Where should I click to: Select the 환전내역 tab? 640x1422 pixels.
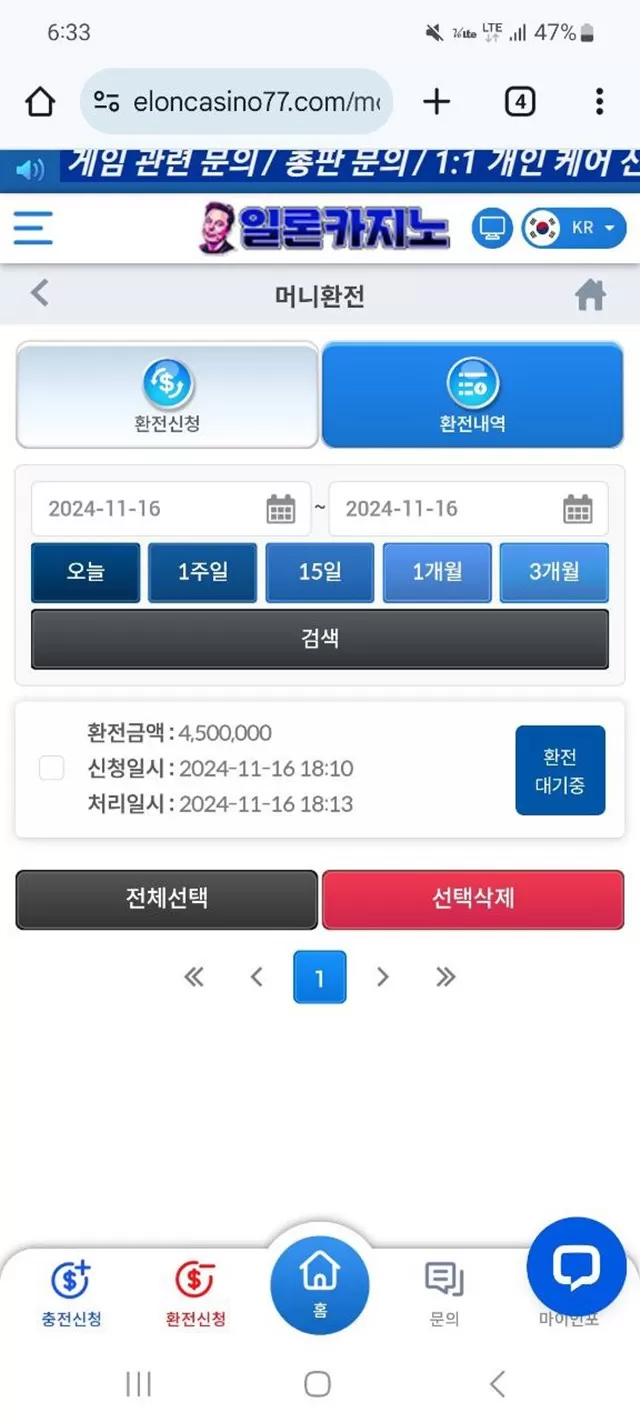click(x=472, y=395)
